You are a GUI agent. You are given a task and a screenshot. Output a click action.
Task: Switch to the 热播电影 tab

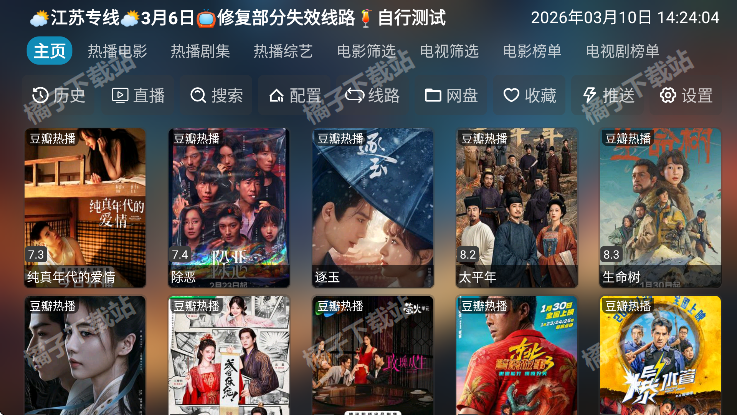click(116, 52)
